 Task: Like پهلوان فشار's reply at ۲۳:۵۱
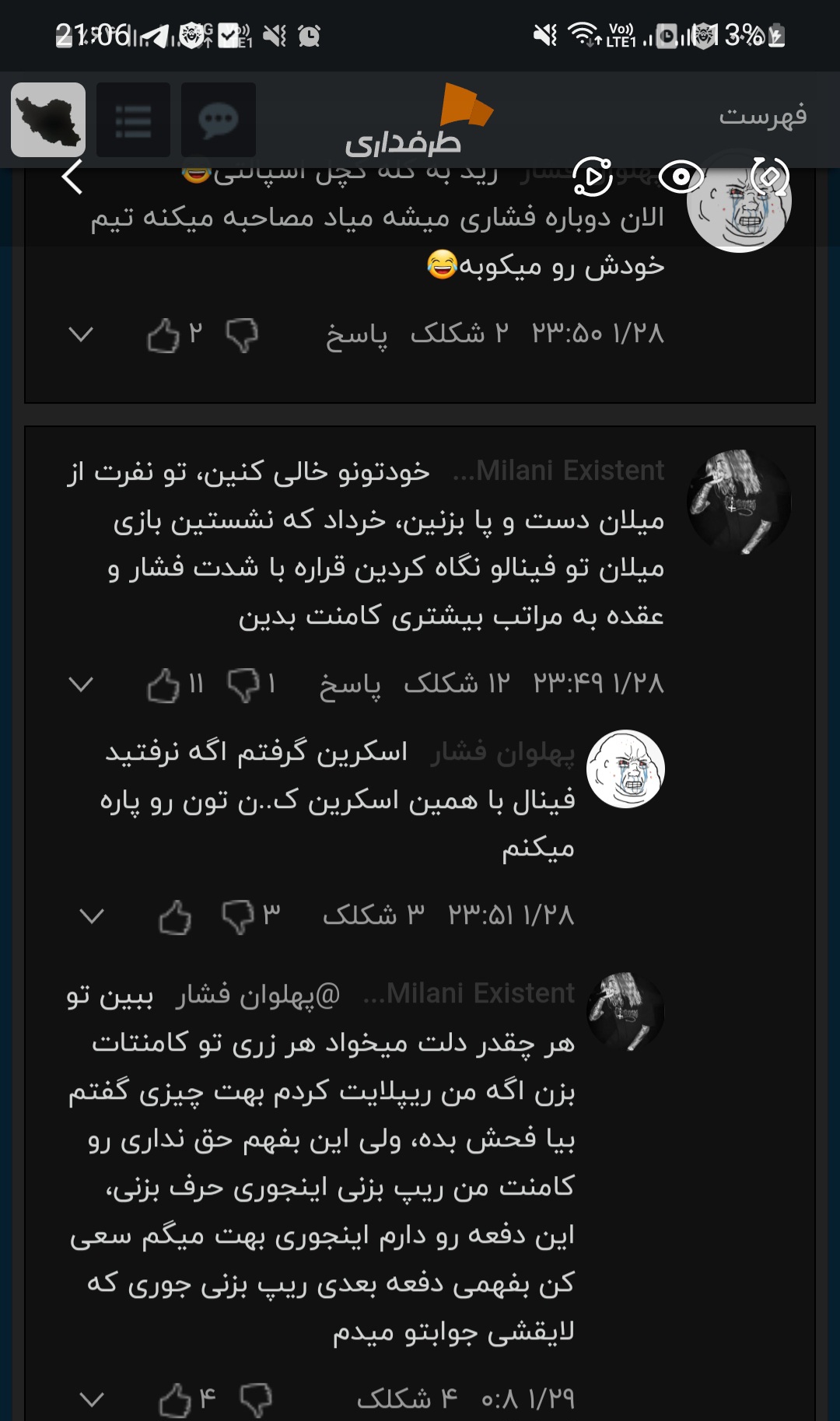point(175,917)
